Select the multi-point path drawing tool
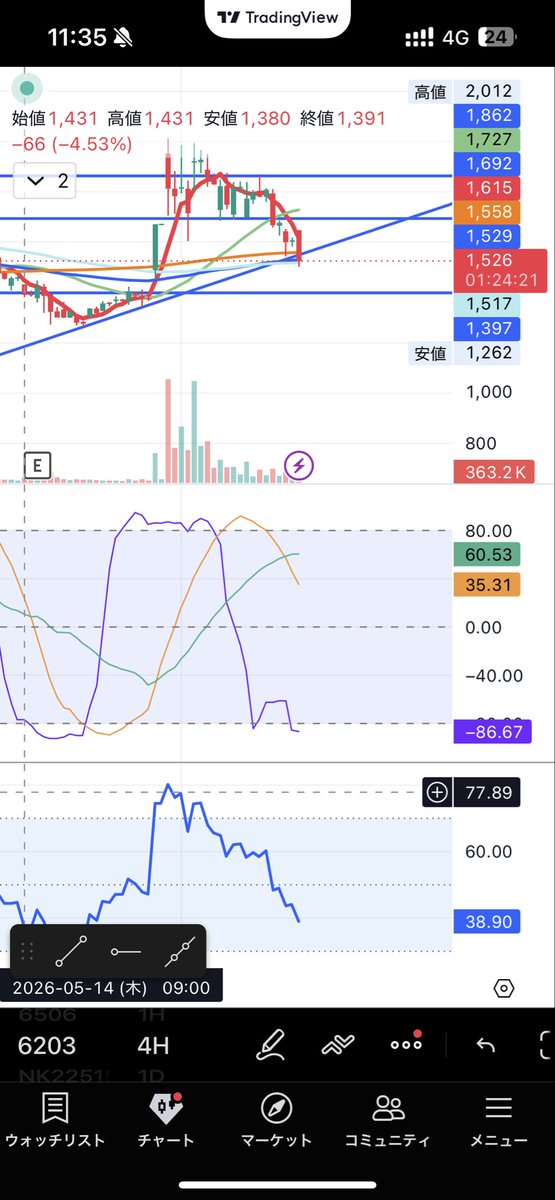Viewport: 555px width, 1200px height. point(178,952)
